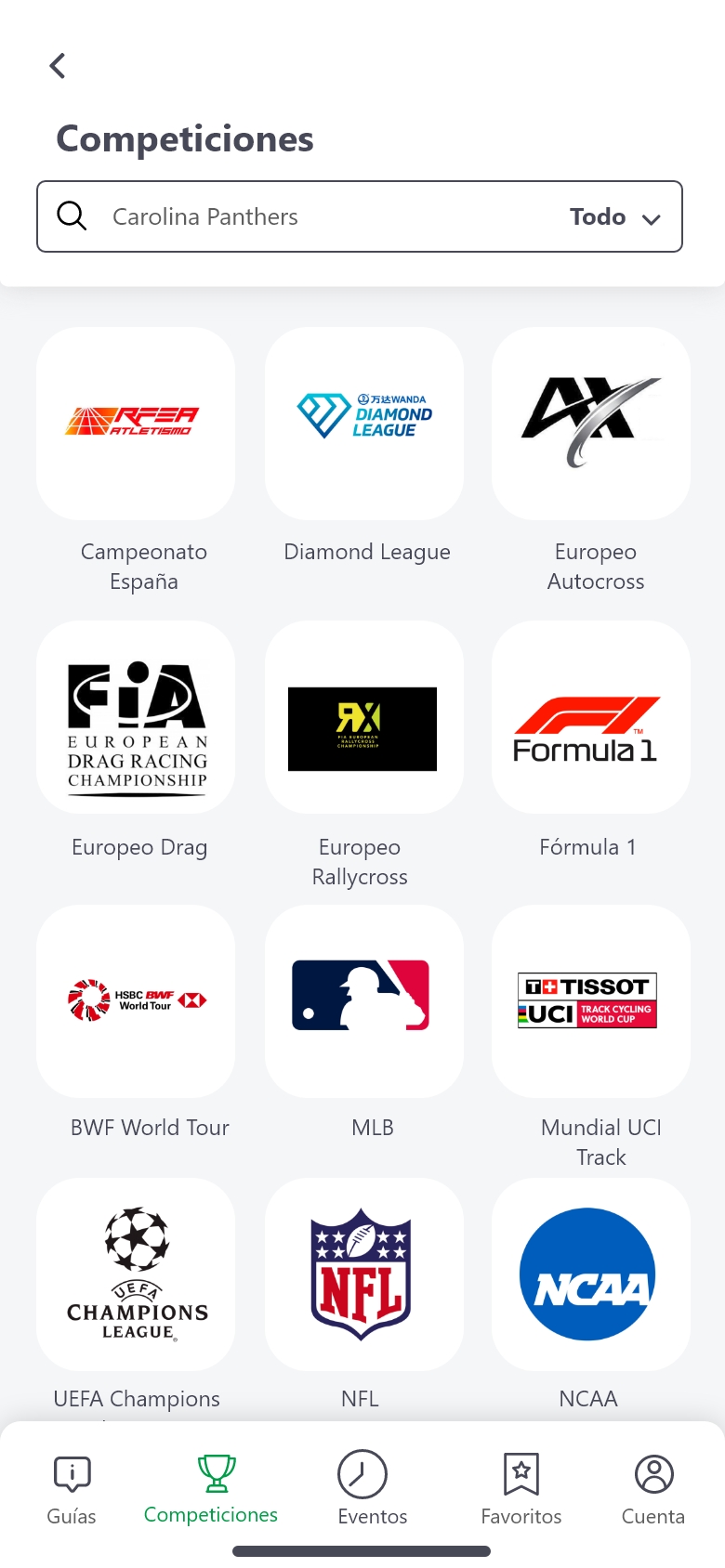
Task: Tap the search magnifier icon
Action: (72, 216)
